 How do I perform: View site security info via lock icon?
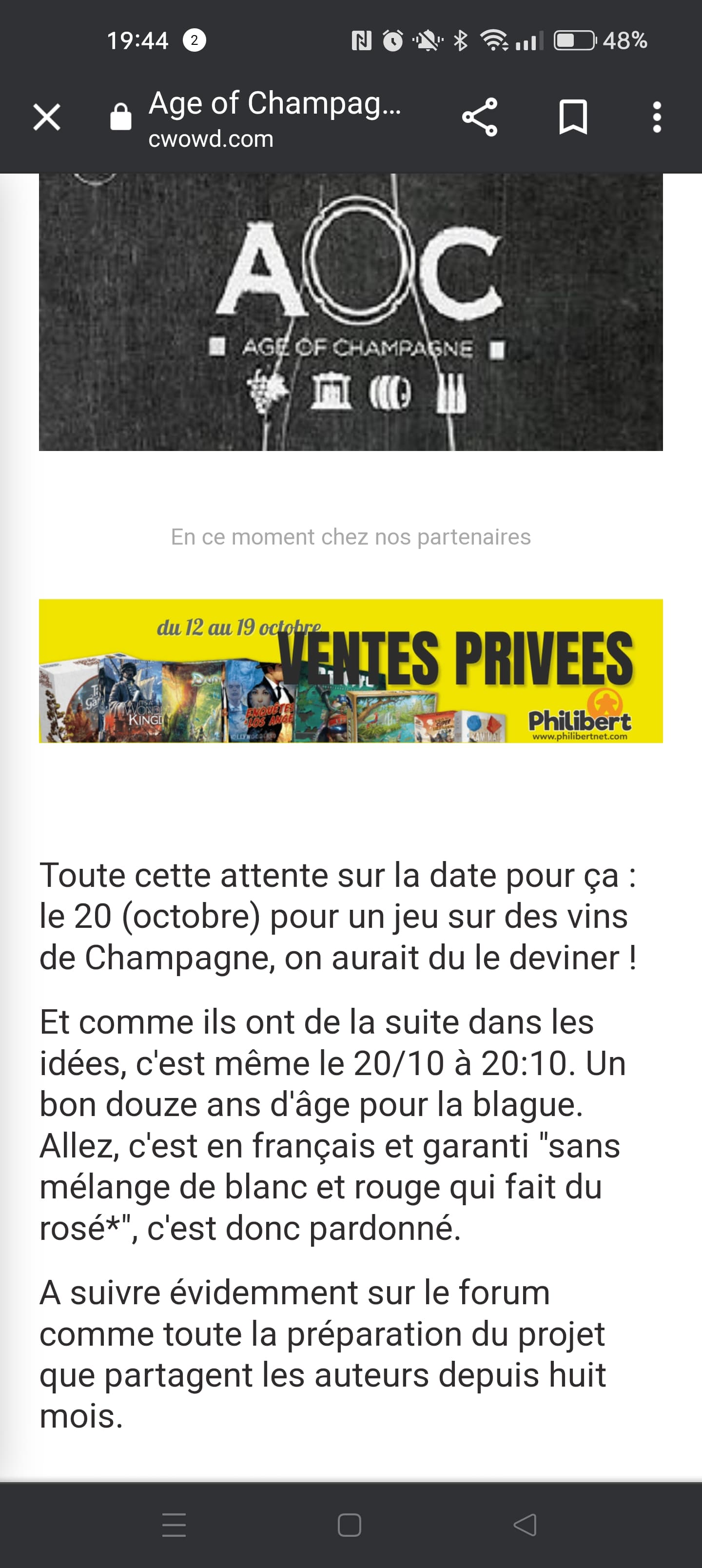click(120, 117)
